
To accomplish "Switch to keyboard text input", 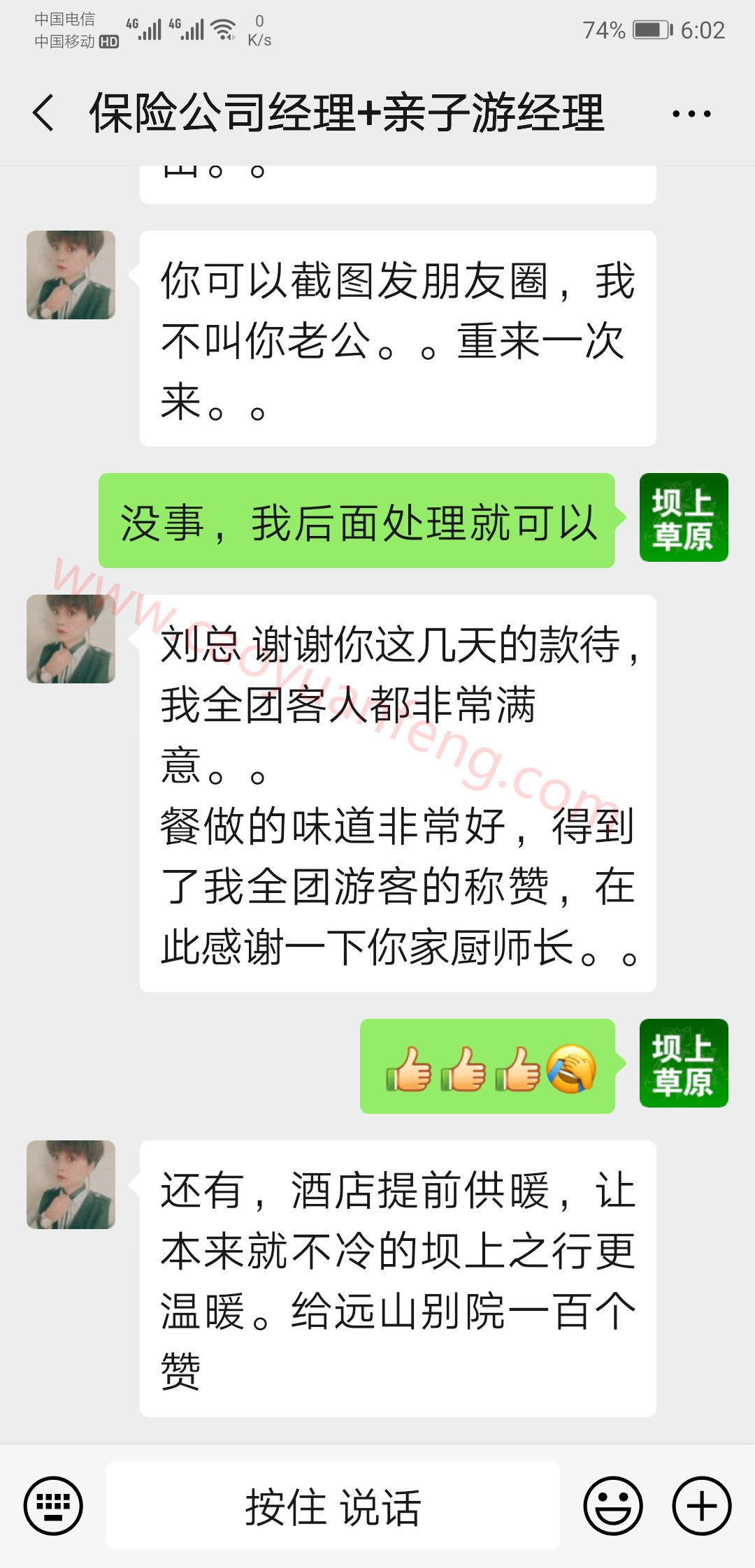I will coord(53,1506).
